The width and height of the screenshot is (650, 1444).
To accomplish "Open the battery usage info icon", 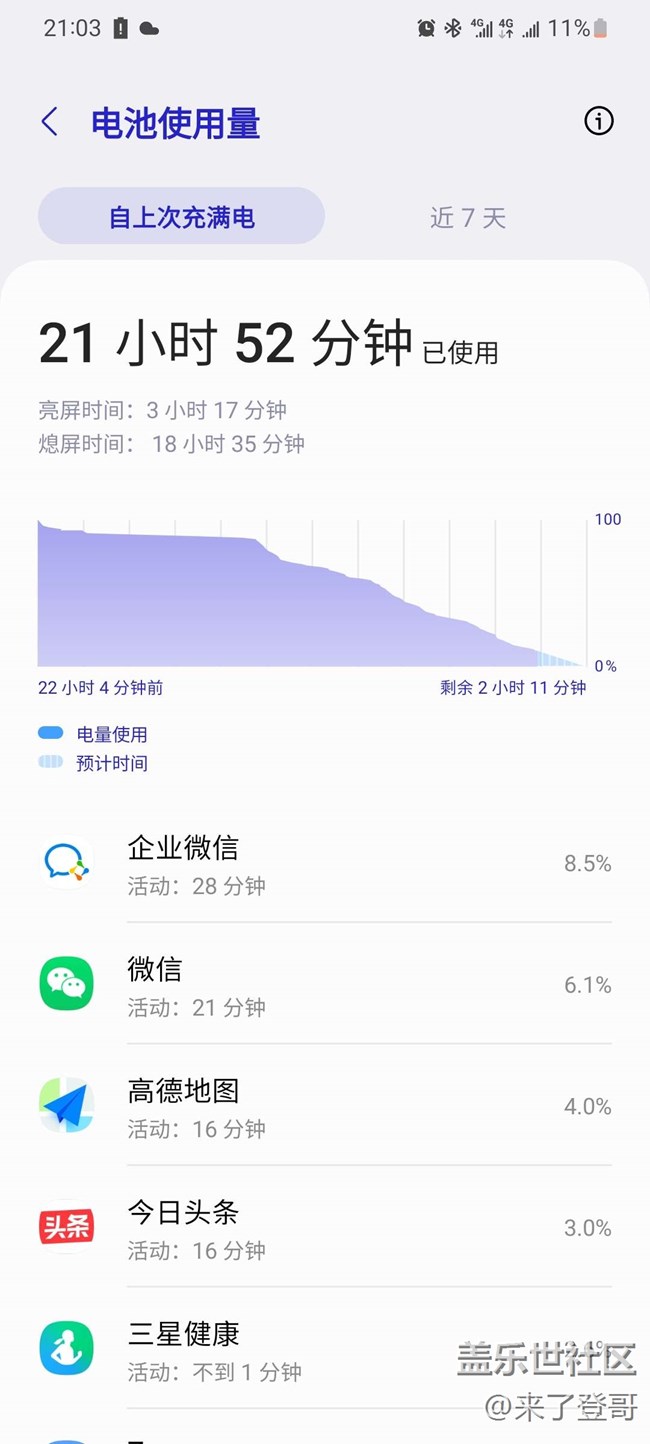I will [598, 122].
